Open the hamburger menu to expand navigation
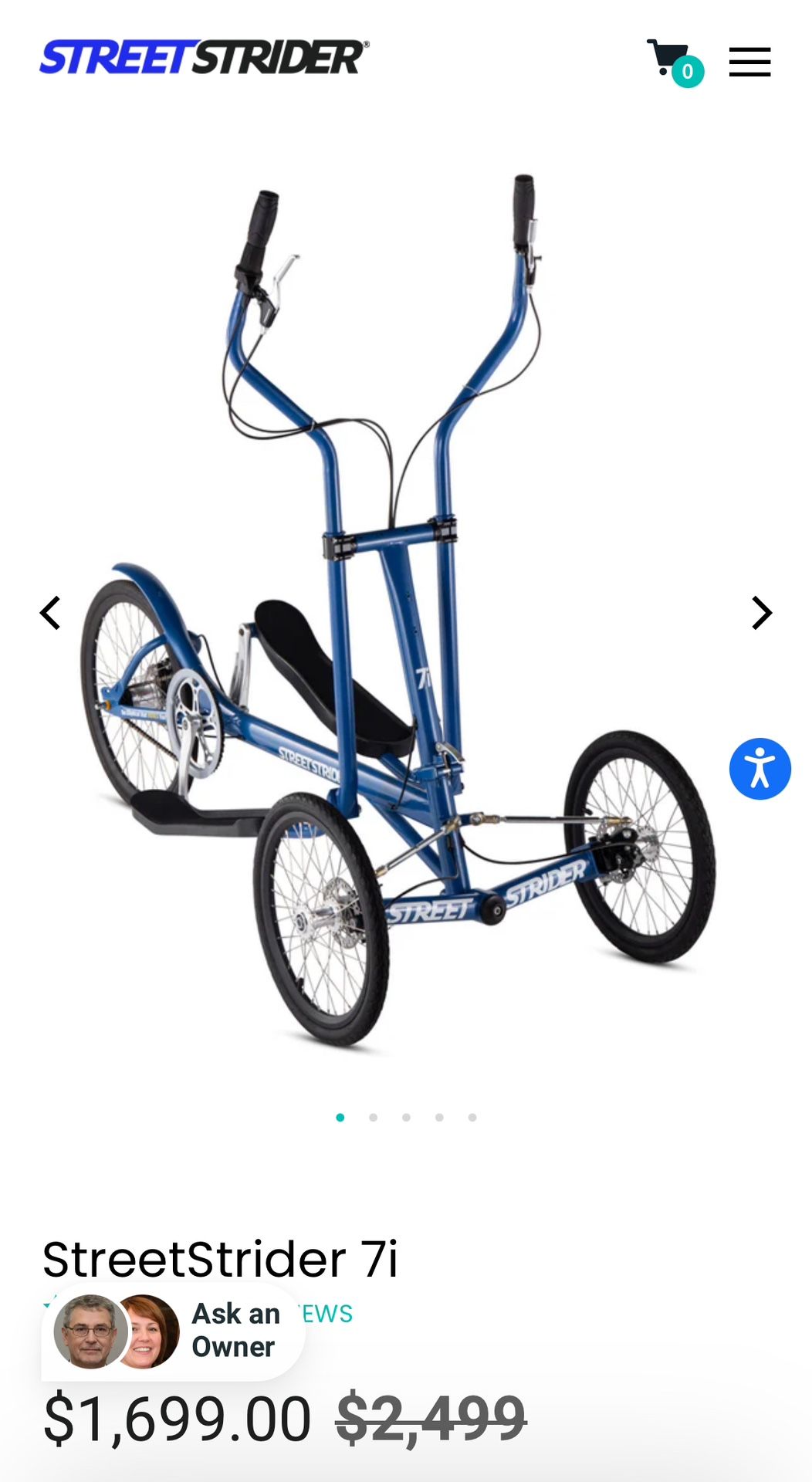 click(x=748, y=63)
